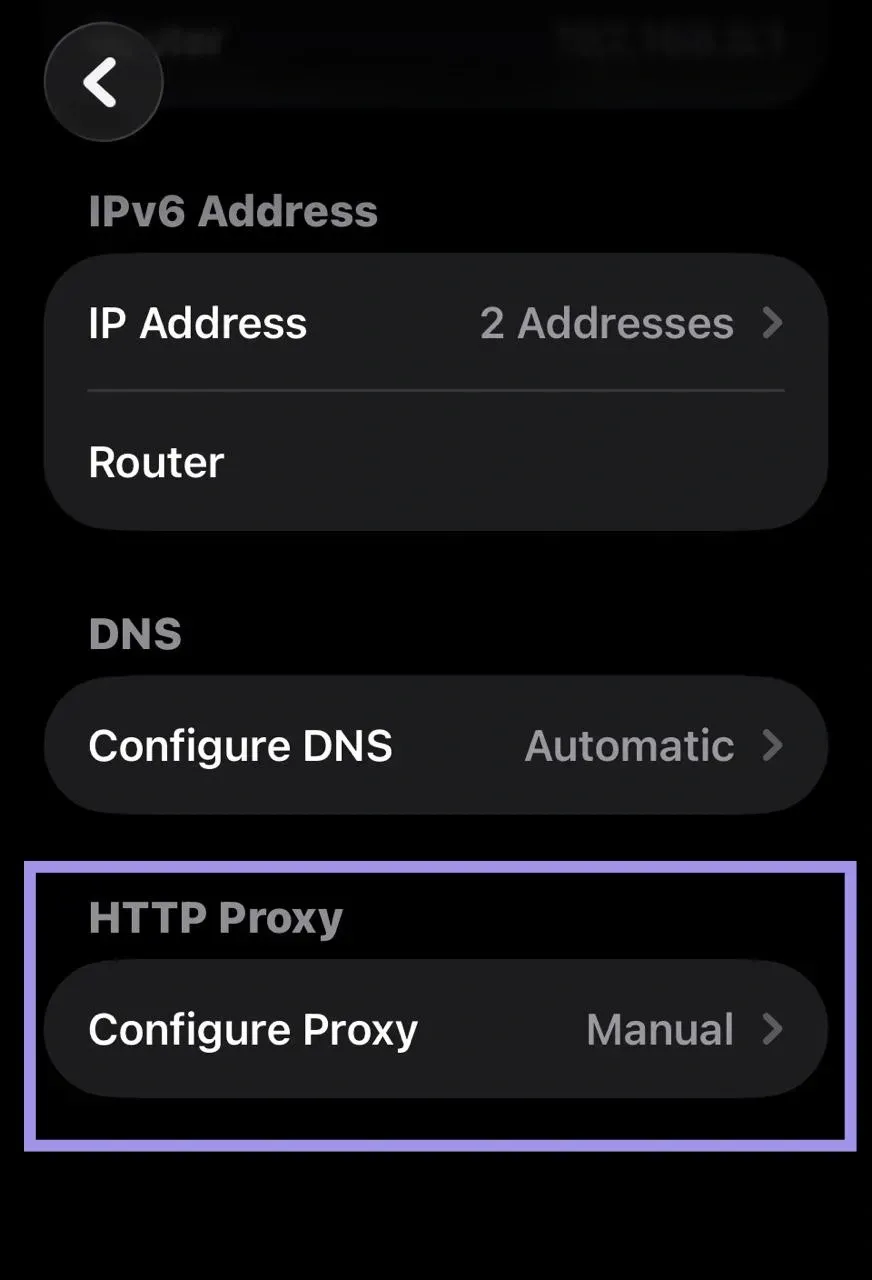Tap the chevron next to Automatic DNS

tap(772, 745)
